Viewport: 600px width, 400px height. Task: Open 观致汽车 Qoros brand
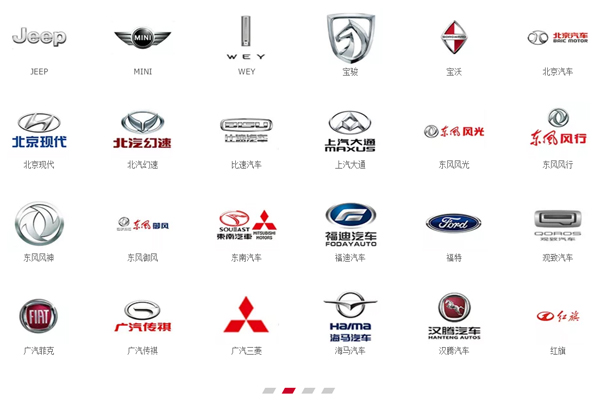[558, 224]
